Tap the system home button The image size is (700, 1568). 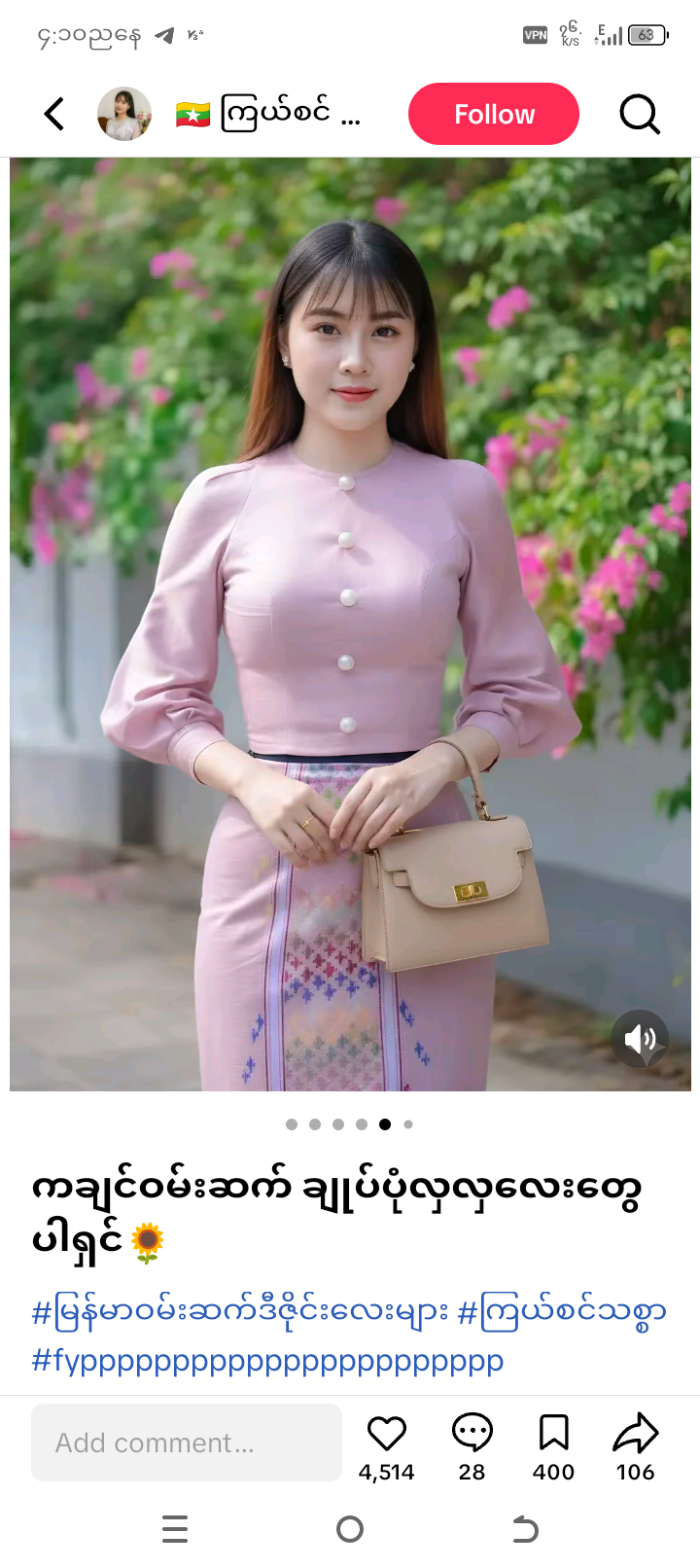pyautogui.click(x=350, y=1529)
